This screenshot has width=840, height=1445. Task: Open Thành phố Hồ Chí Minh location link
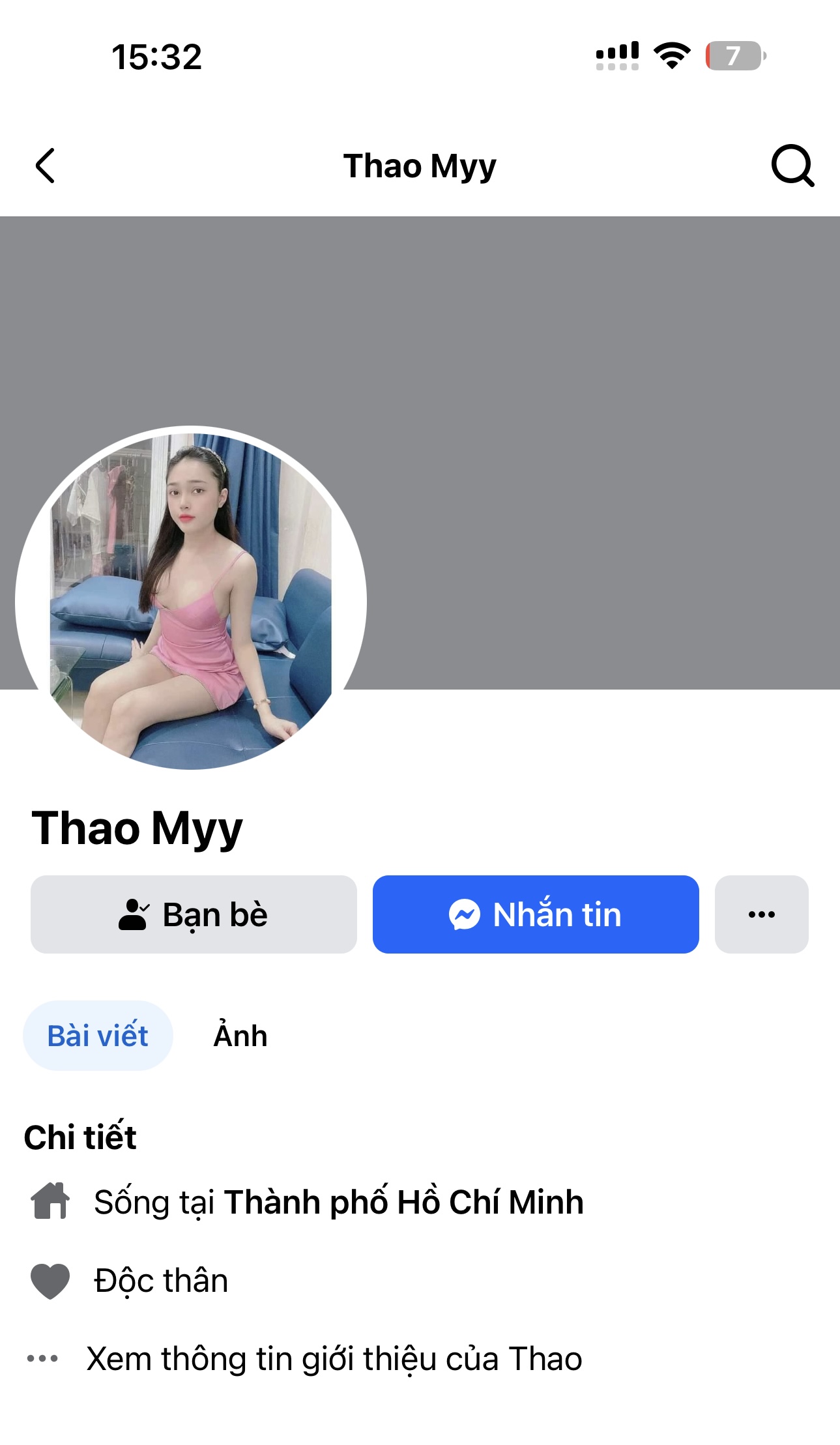(x=403, y=1202)
